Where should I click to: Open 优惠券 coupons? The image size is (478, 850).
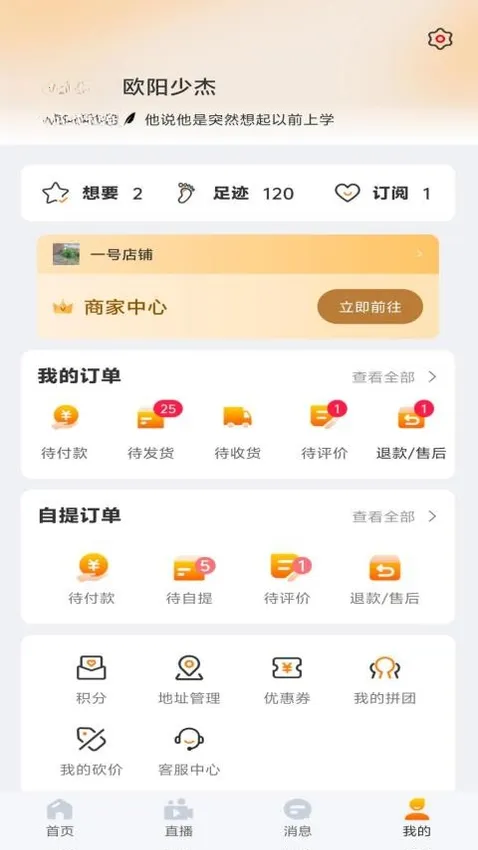(x=287, y=680)
